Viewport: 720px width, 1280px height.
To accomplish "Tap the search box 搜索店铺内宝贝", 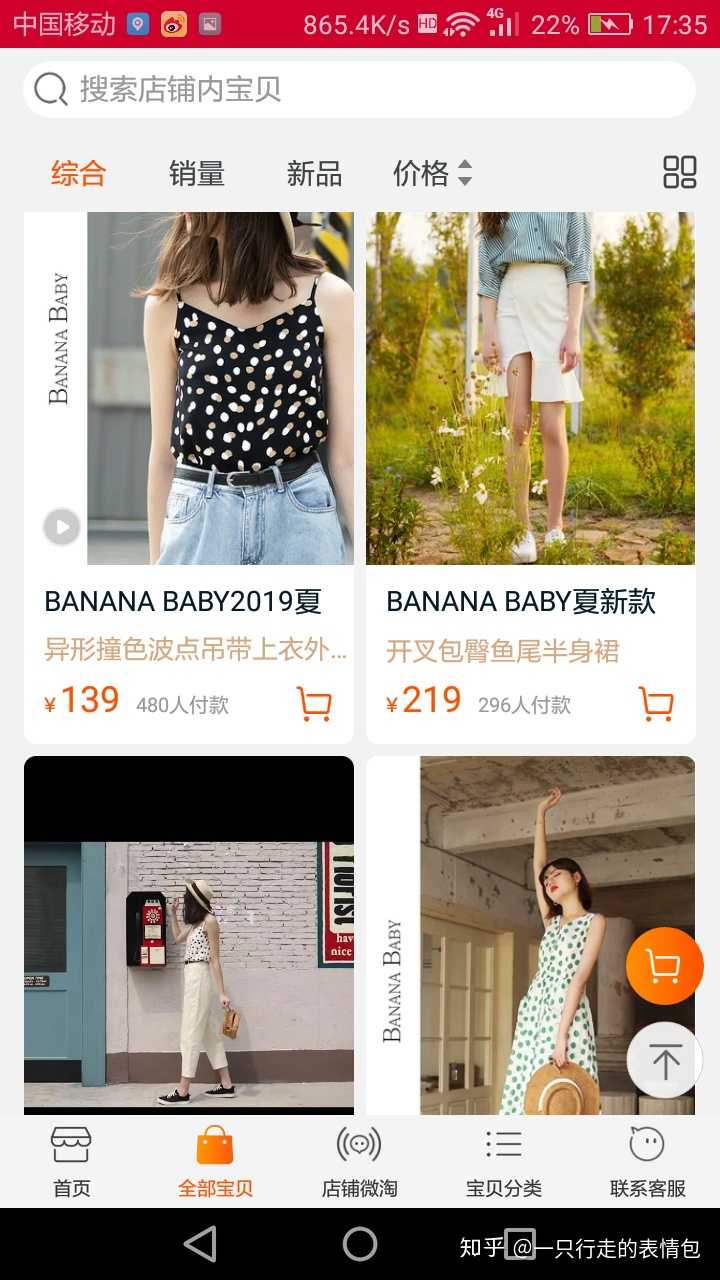I will click(x=358, y=90).
